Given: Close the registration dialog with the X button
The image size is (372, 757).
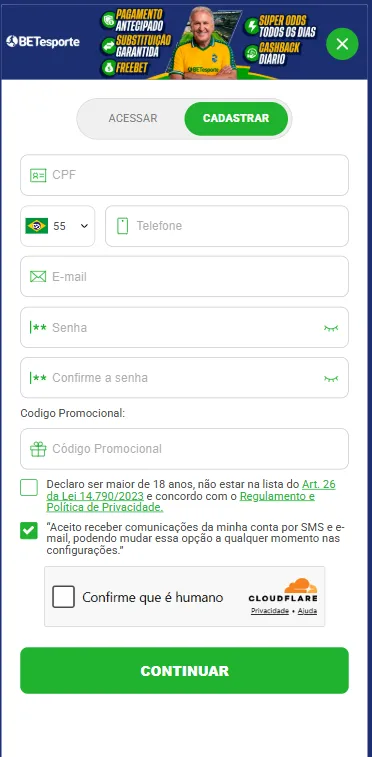Looking at the screenshot, I should click(342, 44).
